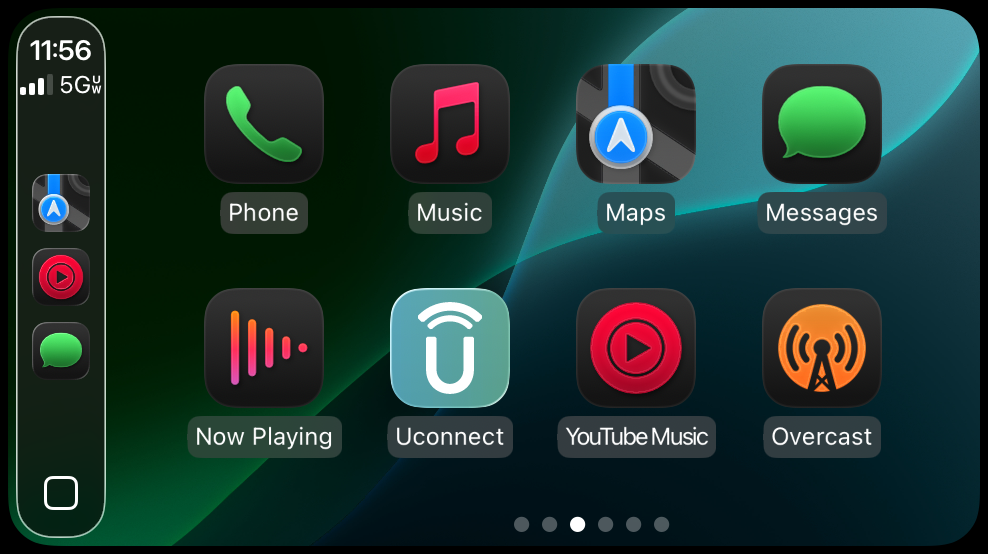This screenshot has width=988, height=554.
Task: Tap the page indicator dots
Action: click(x=591, y=524)
